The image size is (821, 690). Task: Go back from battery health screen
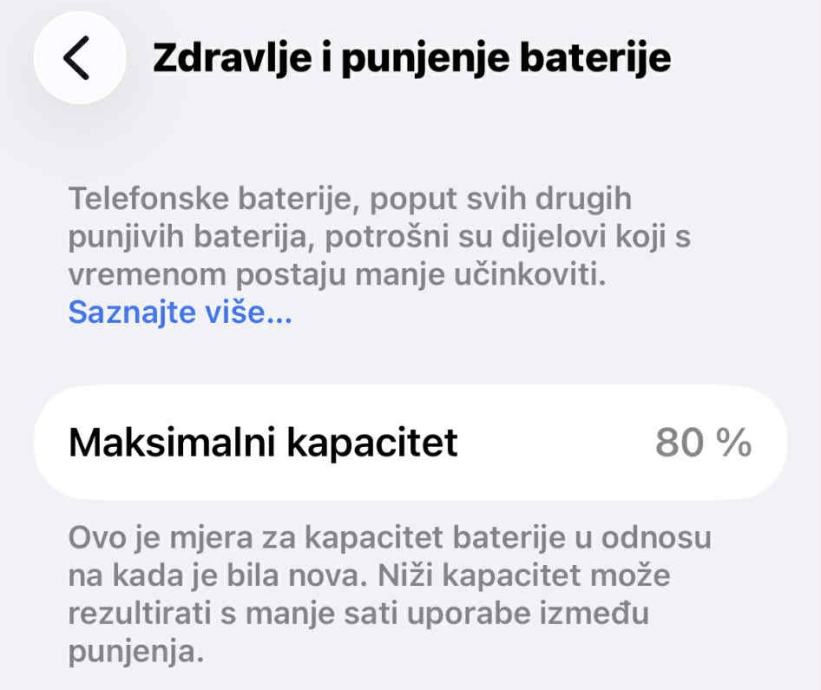(79, 59)
